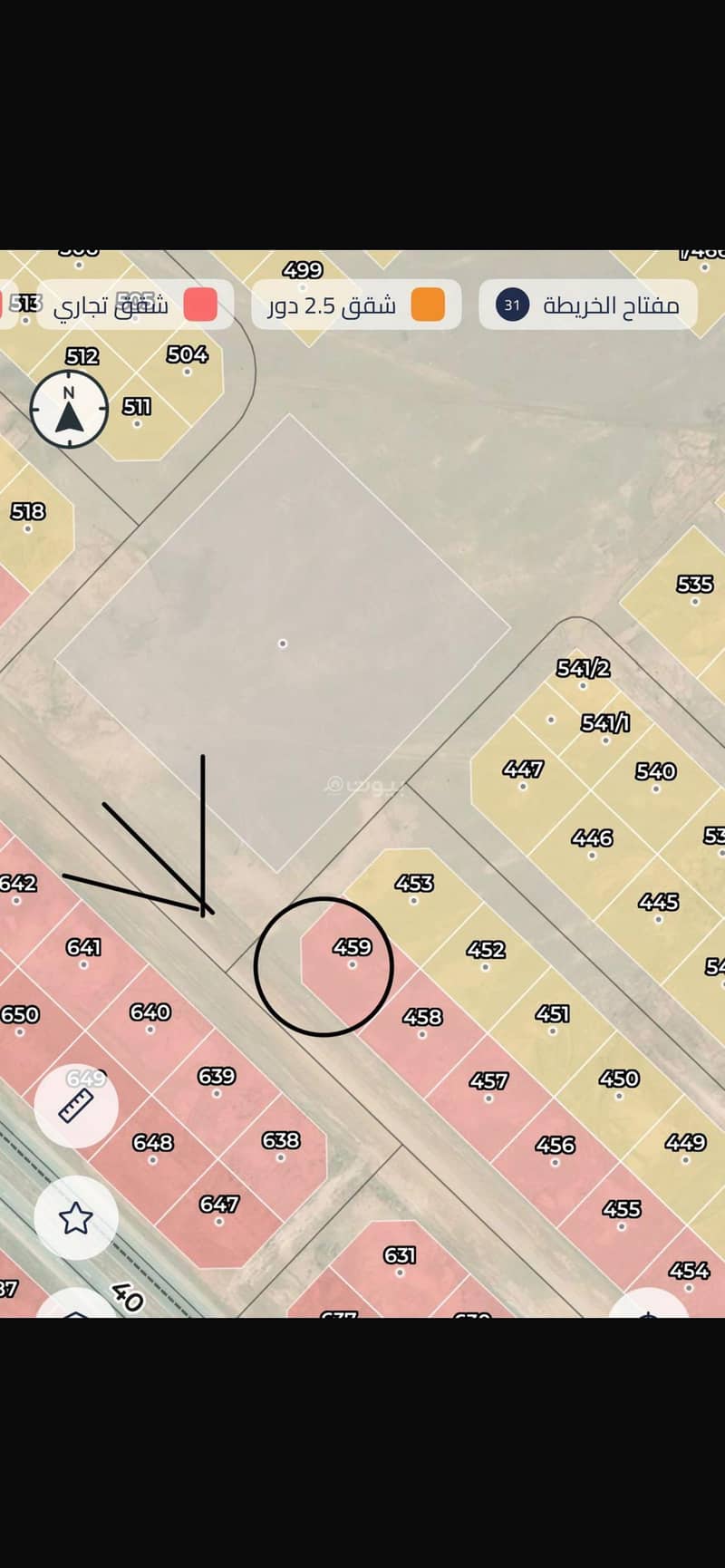The width and height of the screenshot is (725, 1568).
Task: Select the شقق تجاري legend chip
Action: [134, 305]
